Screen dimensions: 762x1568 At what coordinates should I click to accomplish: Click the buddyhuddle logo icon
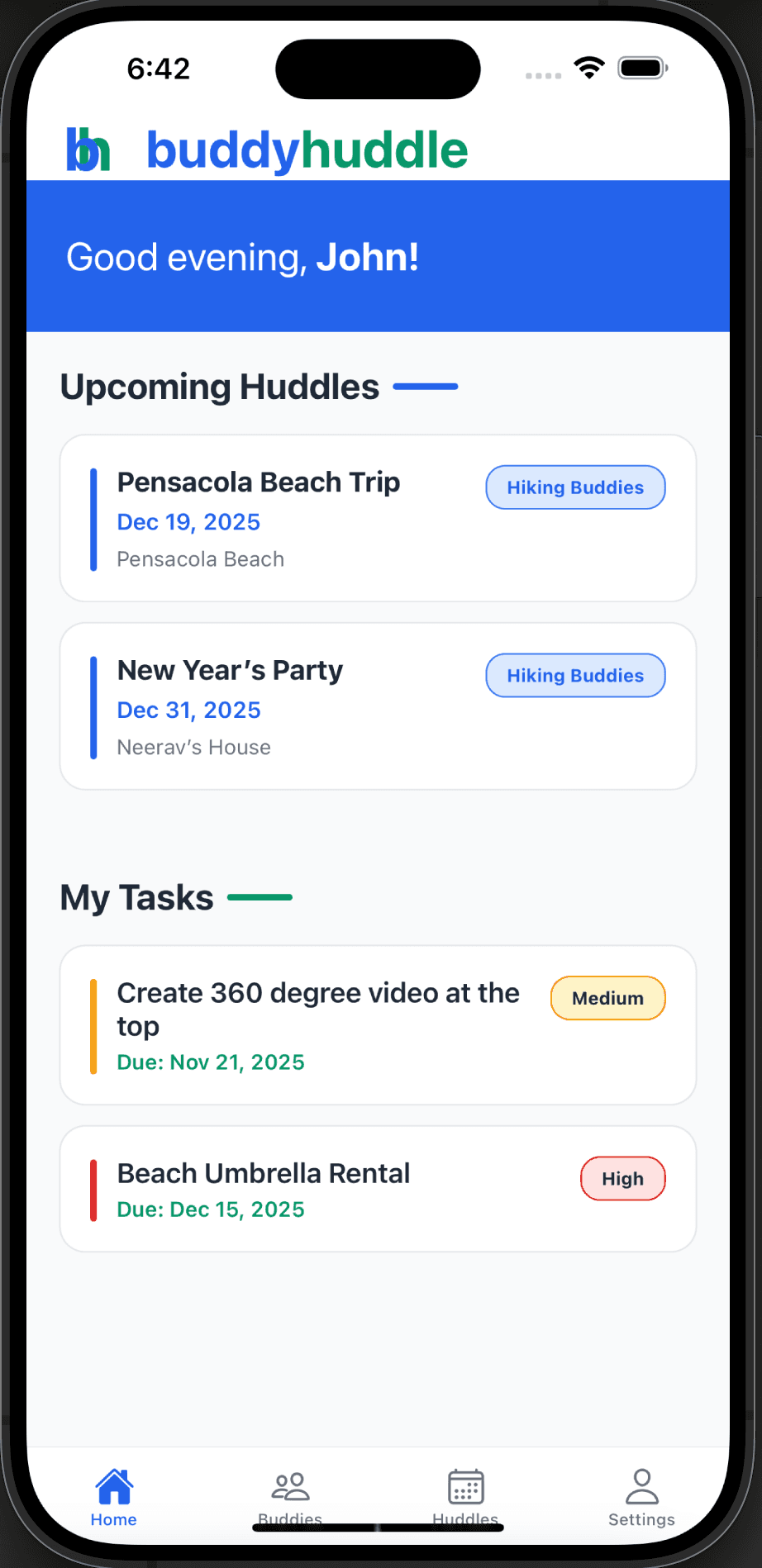[88, 150]
